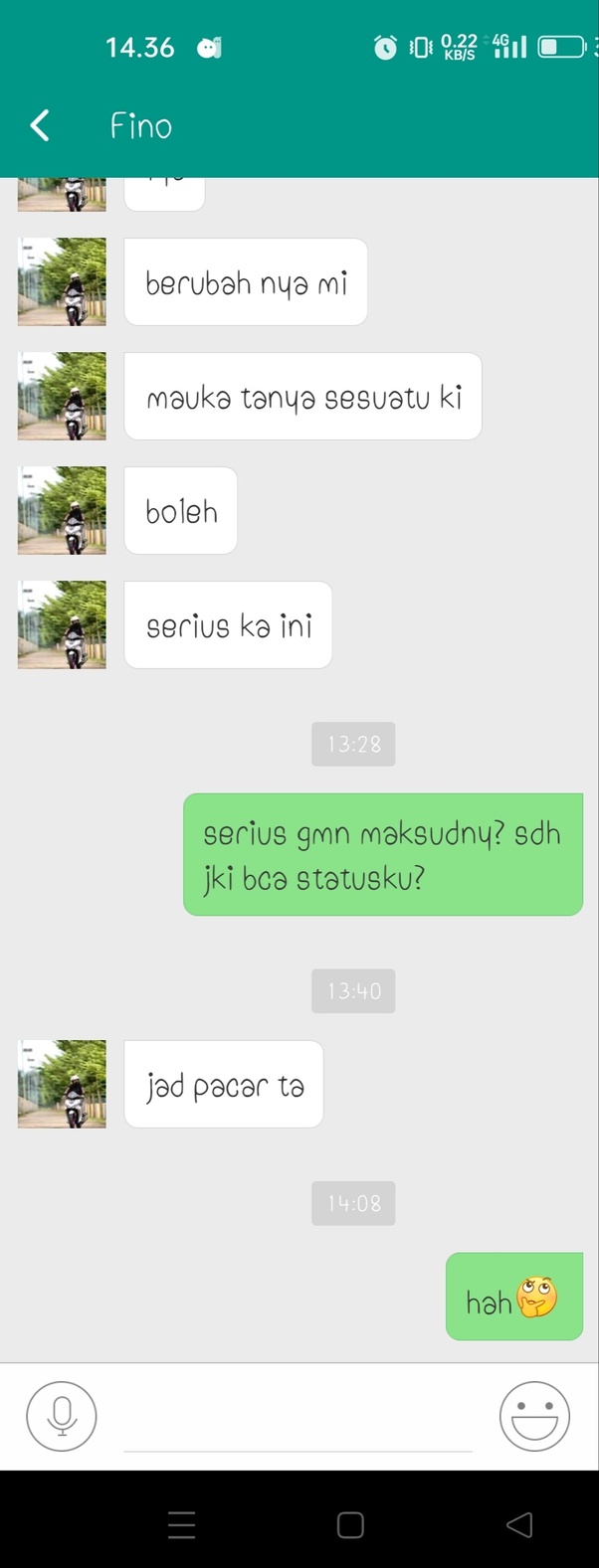The image size is (599, 1568).
Task: Open Fino's avatar beside 'jad pacar ta'
Action: [62, 1084]
